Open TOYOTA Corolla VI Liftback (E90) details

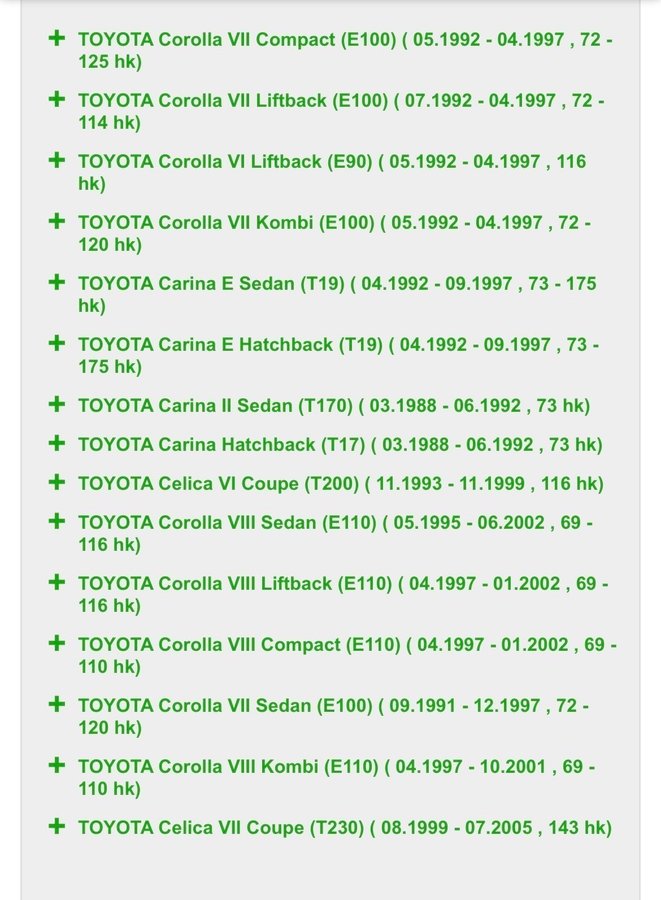pos(57,161)
